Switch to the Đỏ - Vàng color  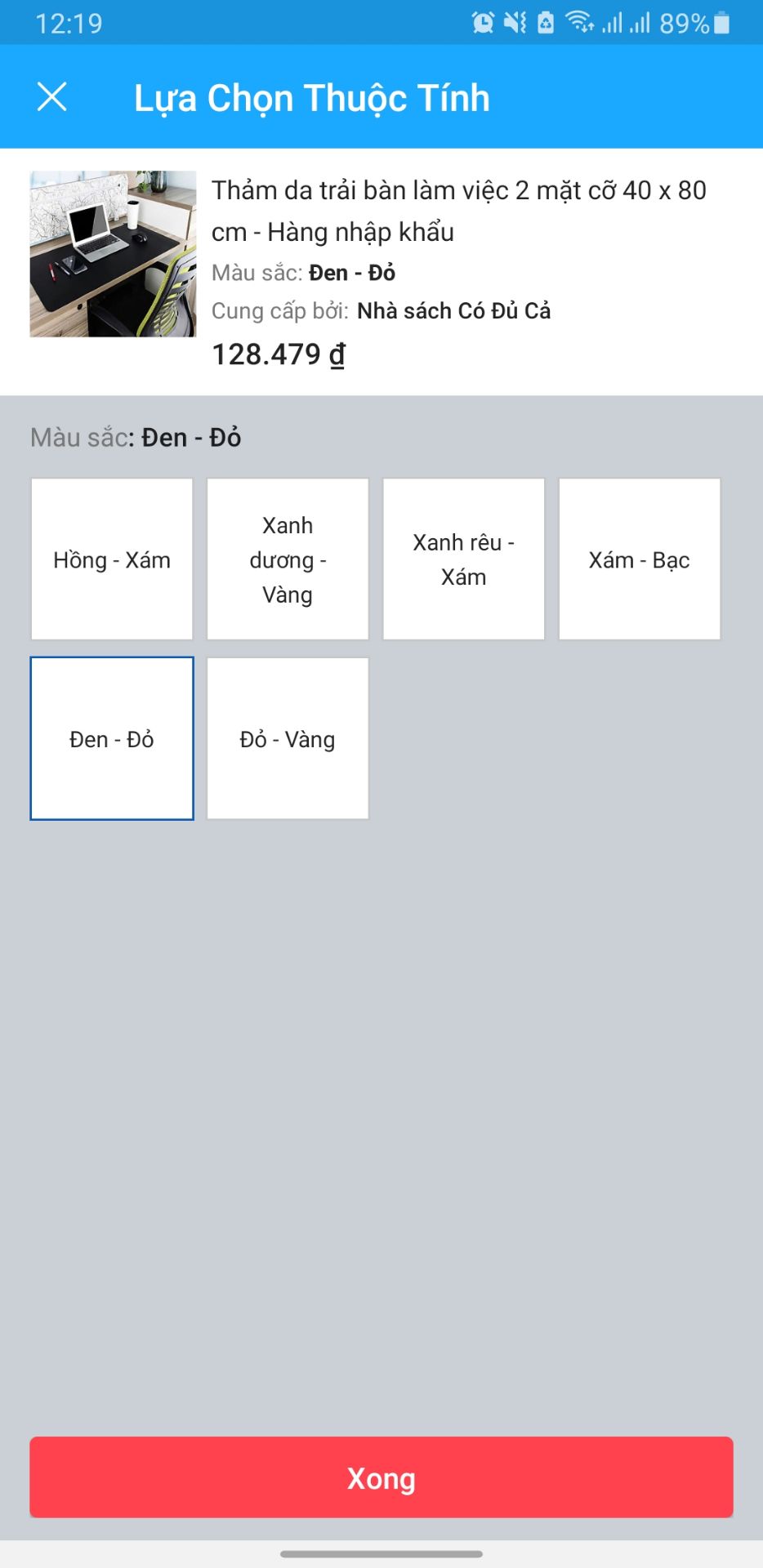pos(288,738)
